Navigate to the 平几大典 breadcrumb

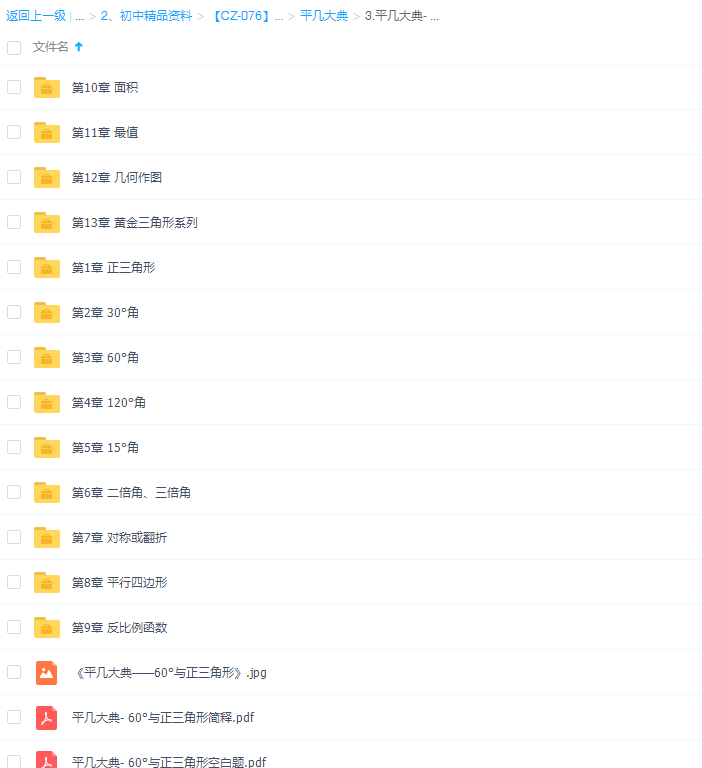[324, 16]
